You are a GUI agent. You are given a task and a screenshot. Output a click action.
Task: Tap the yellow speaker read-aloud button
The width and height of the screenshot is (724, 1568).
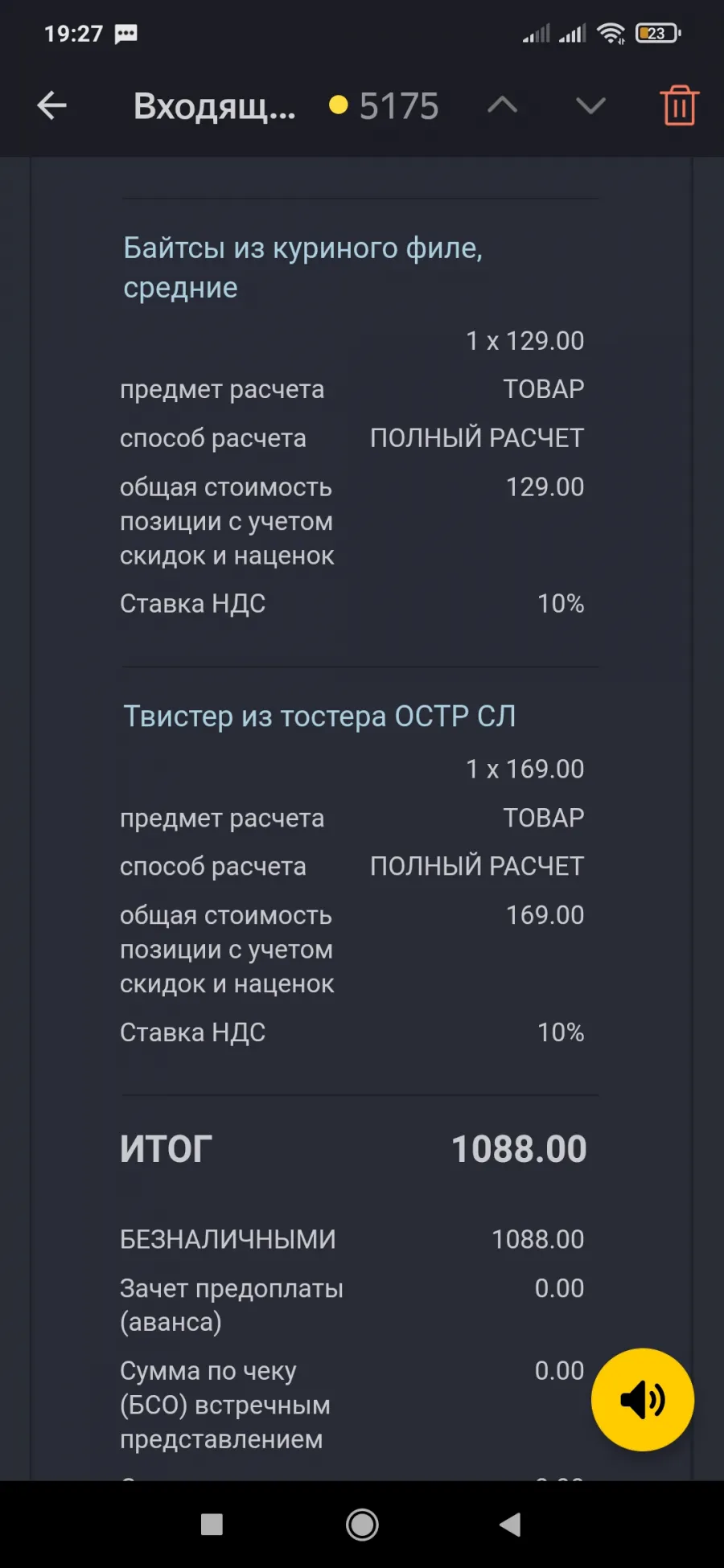point(643,1400)
